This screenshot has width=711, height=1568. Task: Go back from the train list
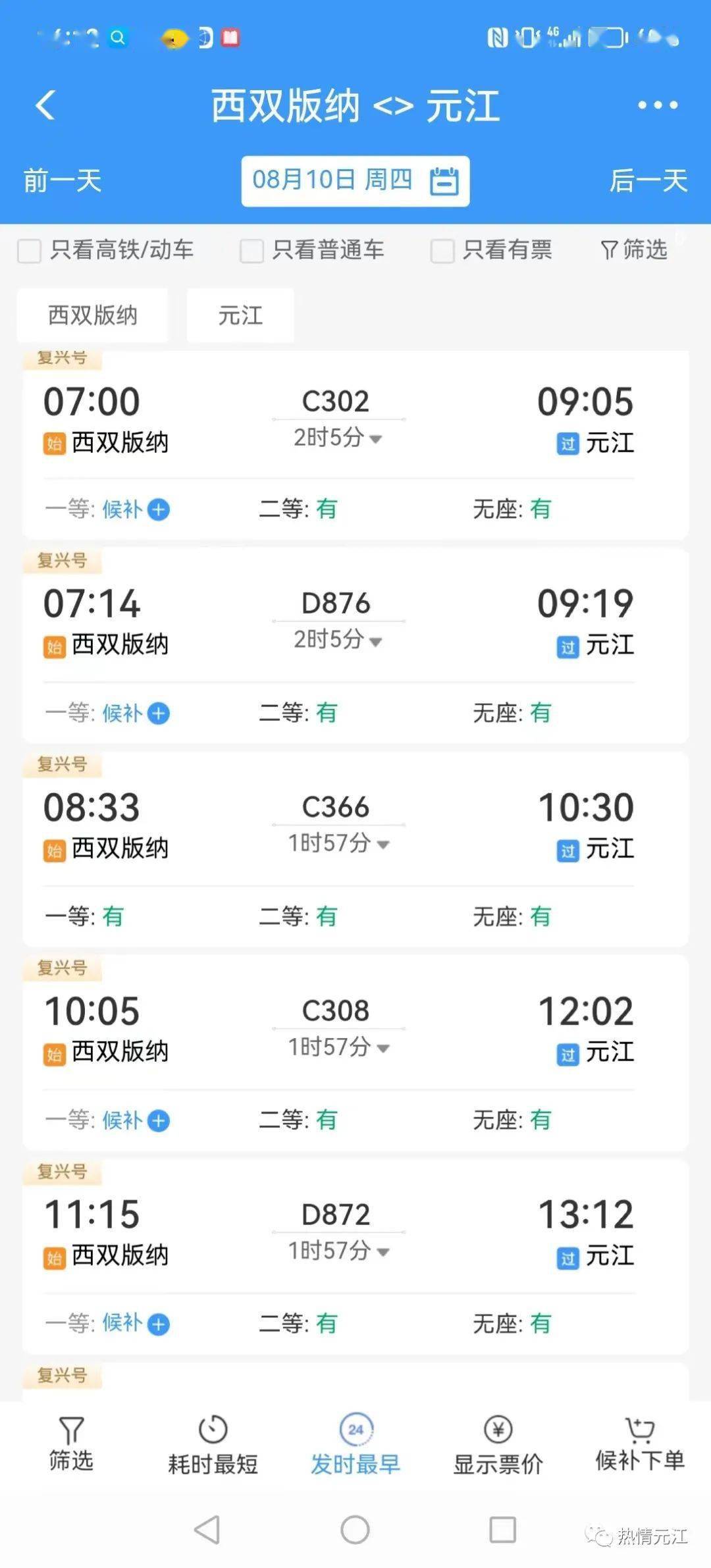coord(45,105)
